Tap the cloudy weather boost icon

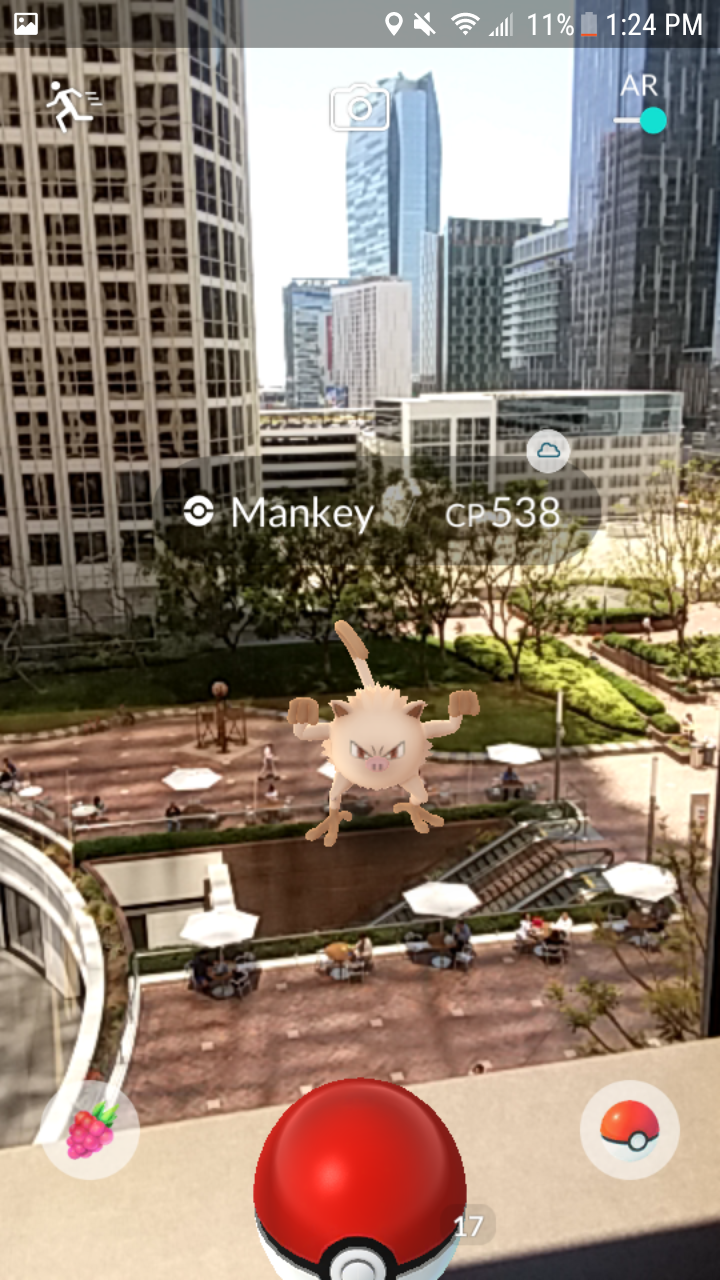[548, 451]
